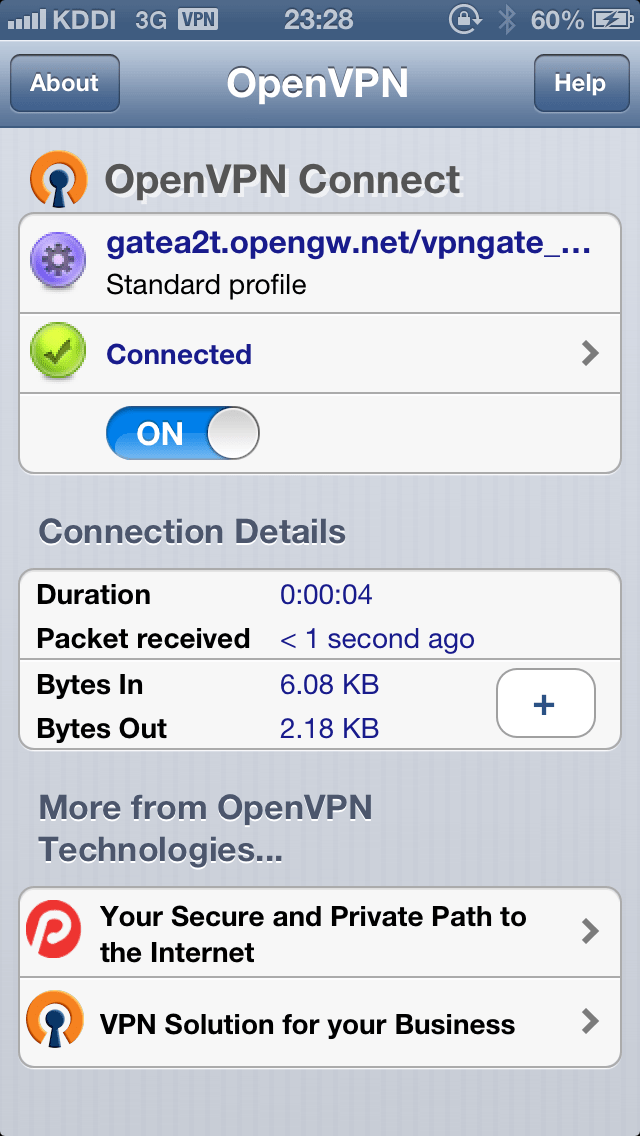The height and width of the screenshot is (1136, 640).
Task: Open the Help page
Action: tap(580, 83)
